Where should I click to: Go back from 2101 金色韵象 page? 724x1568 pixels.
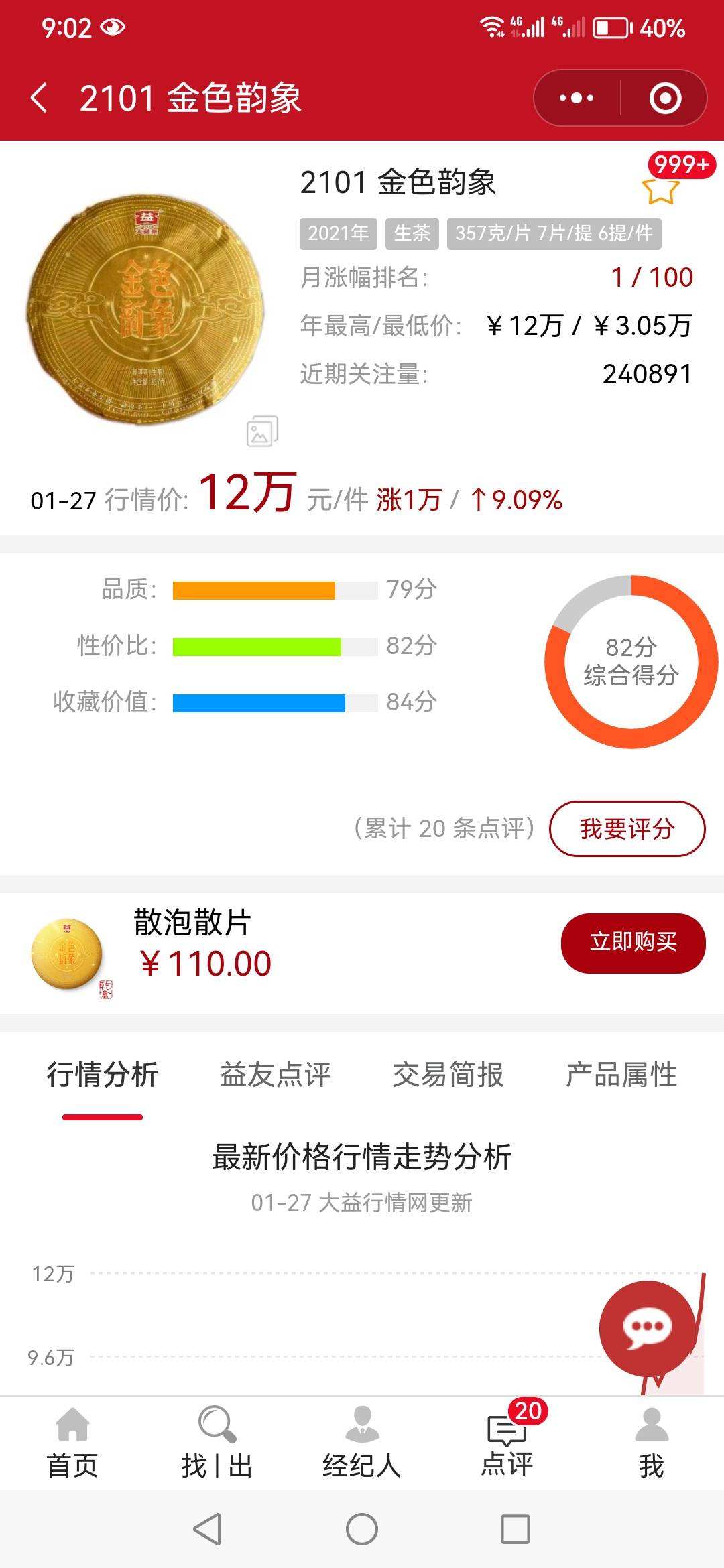[39, 98]
